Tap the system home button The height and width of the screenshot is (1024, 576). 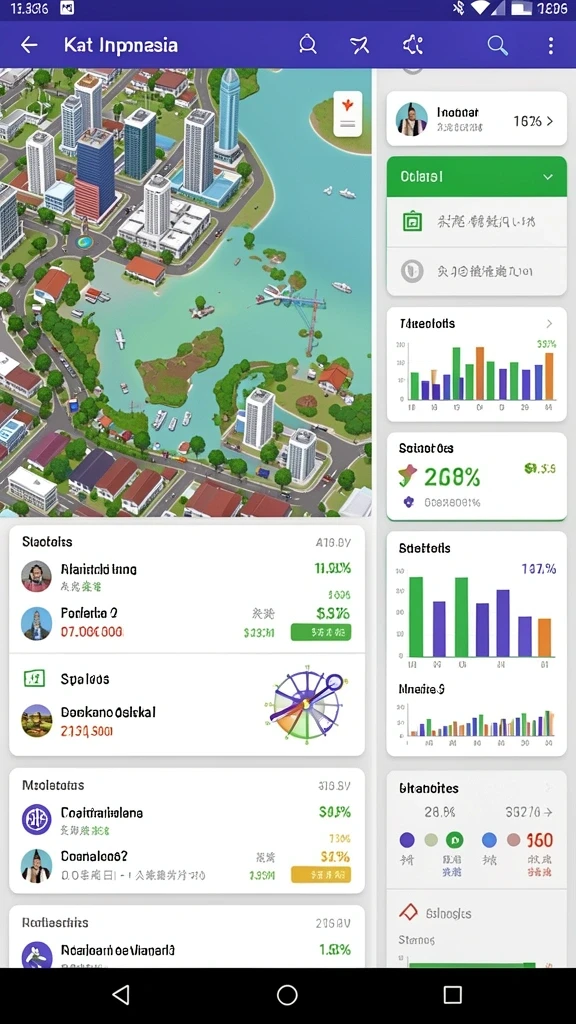click(287, 995)
